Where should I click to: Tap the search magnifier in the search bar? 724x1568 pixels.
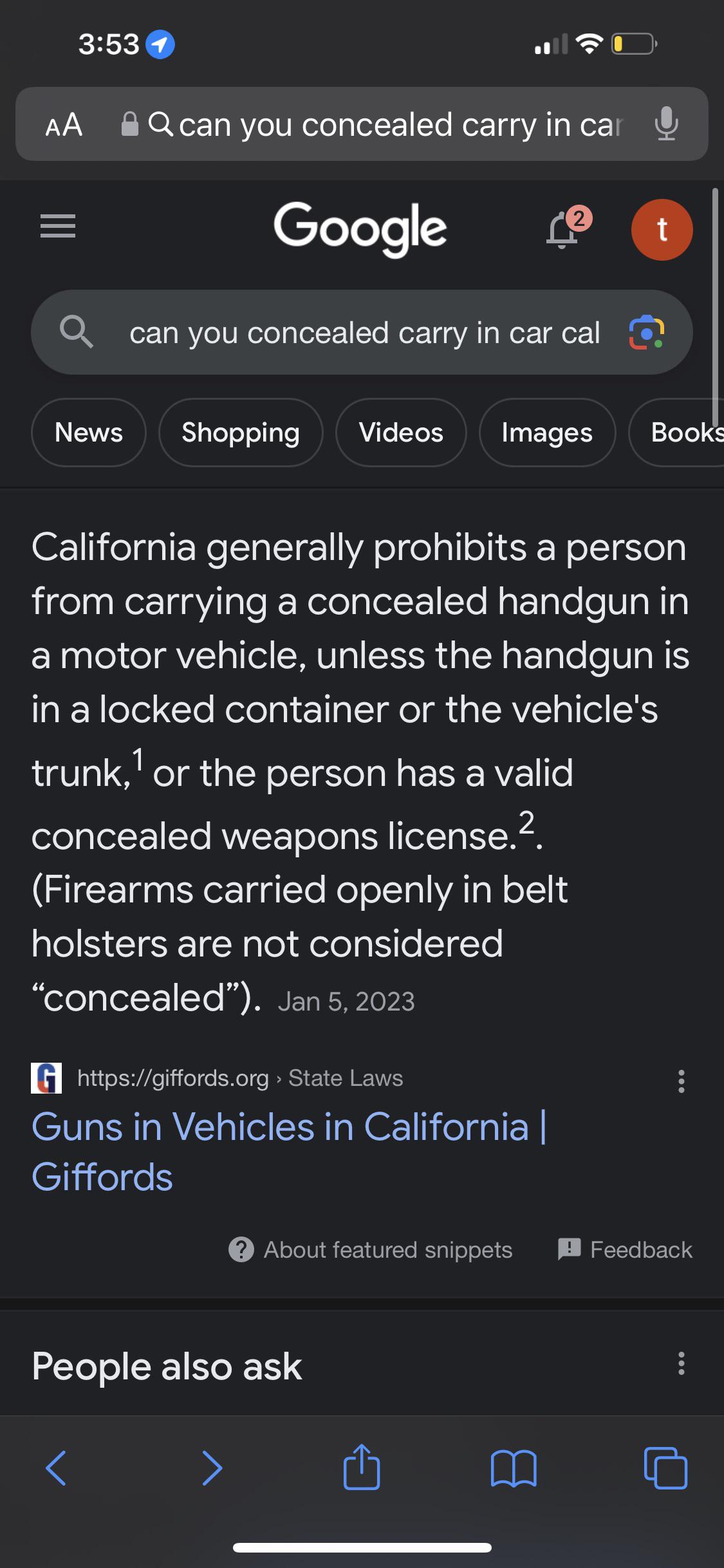77,332
